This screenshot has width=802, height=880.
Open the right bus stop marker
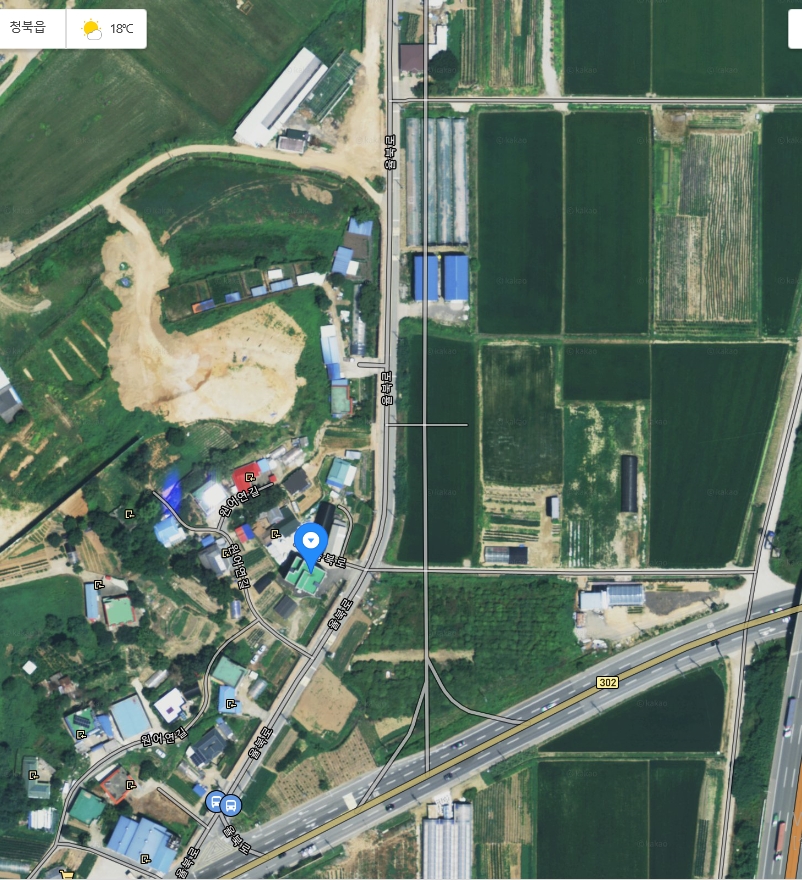(231, 804)
